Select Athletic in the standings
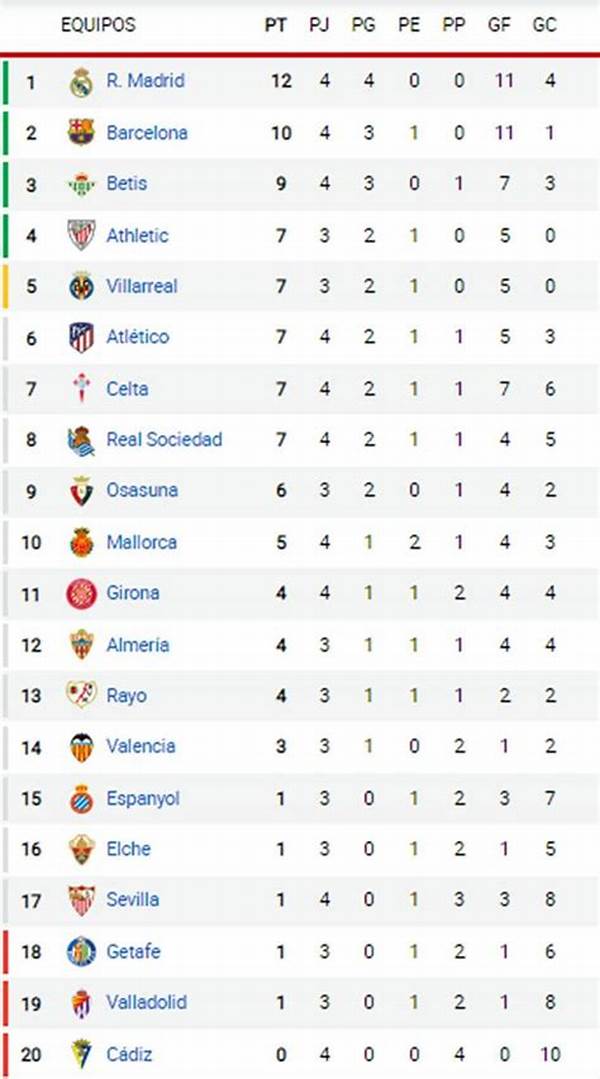The height and width of the screenshot is (1079, 600). click(x=137, y=235)
